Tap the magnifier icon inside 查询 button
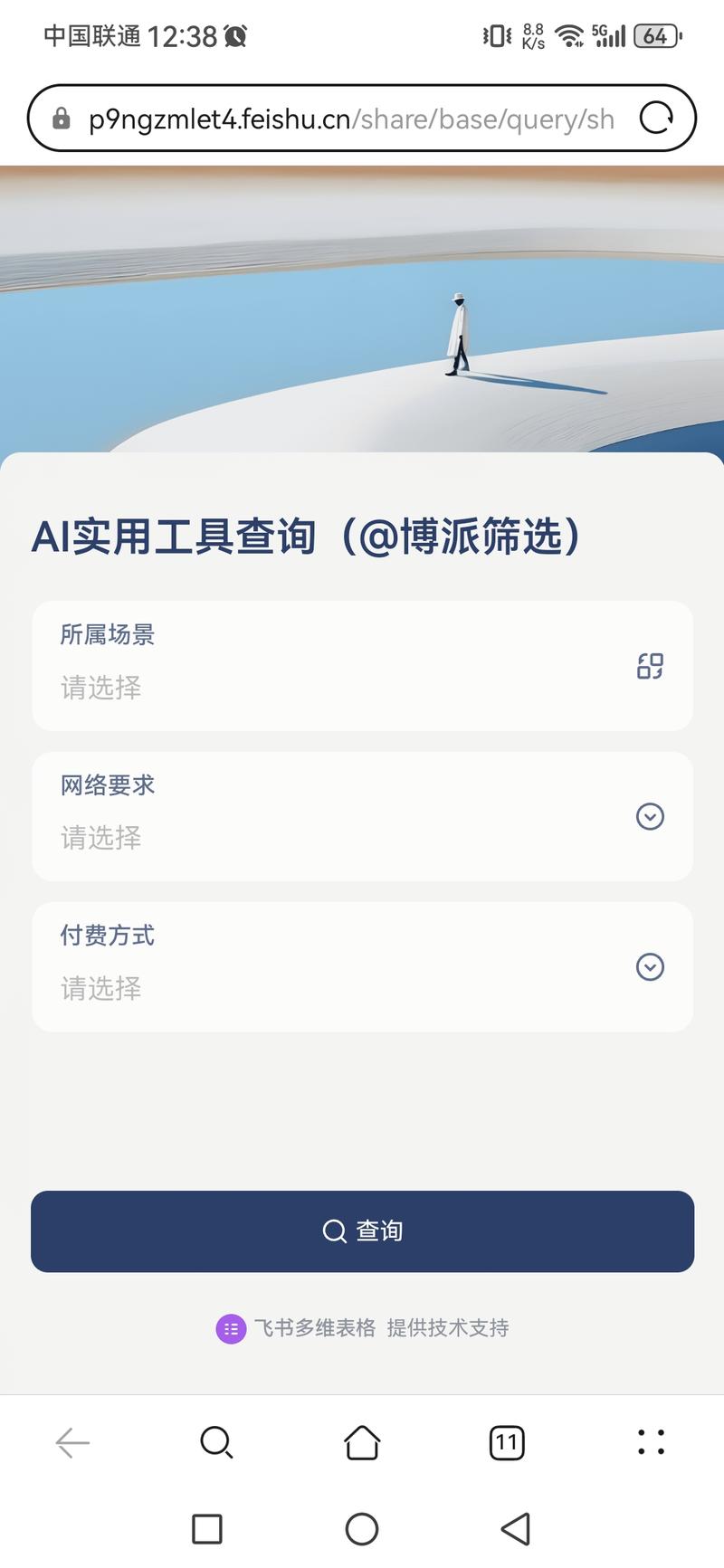This screenshot has height=1568, width=724. click(x=334, y=1231)
